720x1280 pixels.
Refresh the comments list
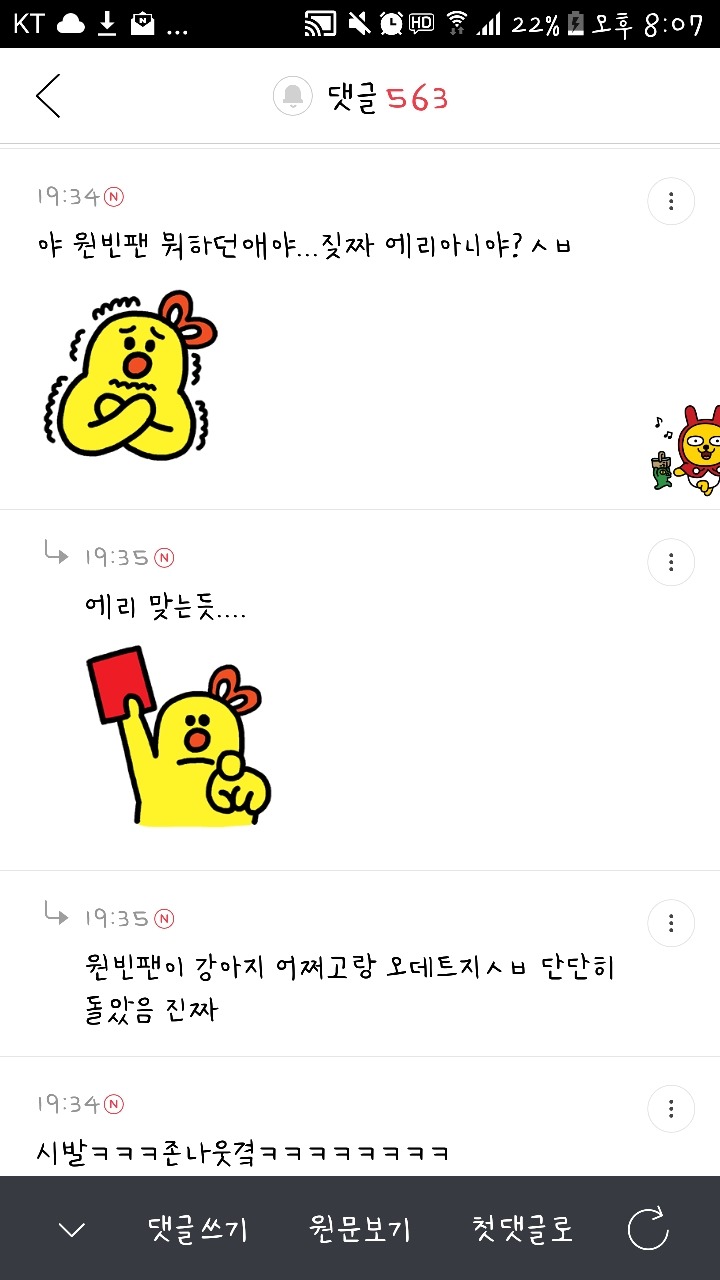pos(648,1229)
